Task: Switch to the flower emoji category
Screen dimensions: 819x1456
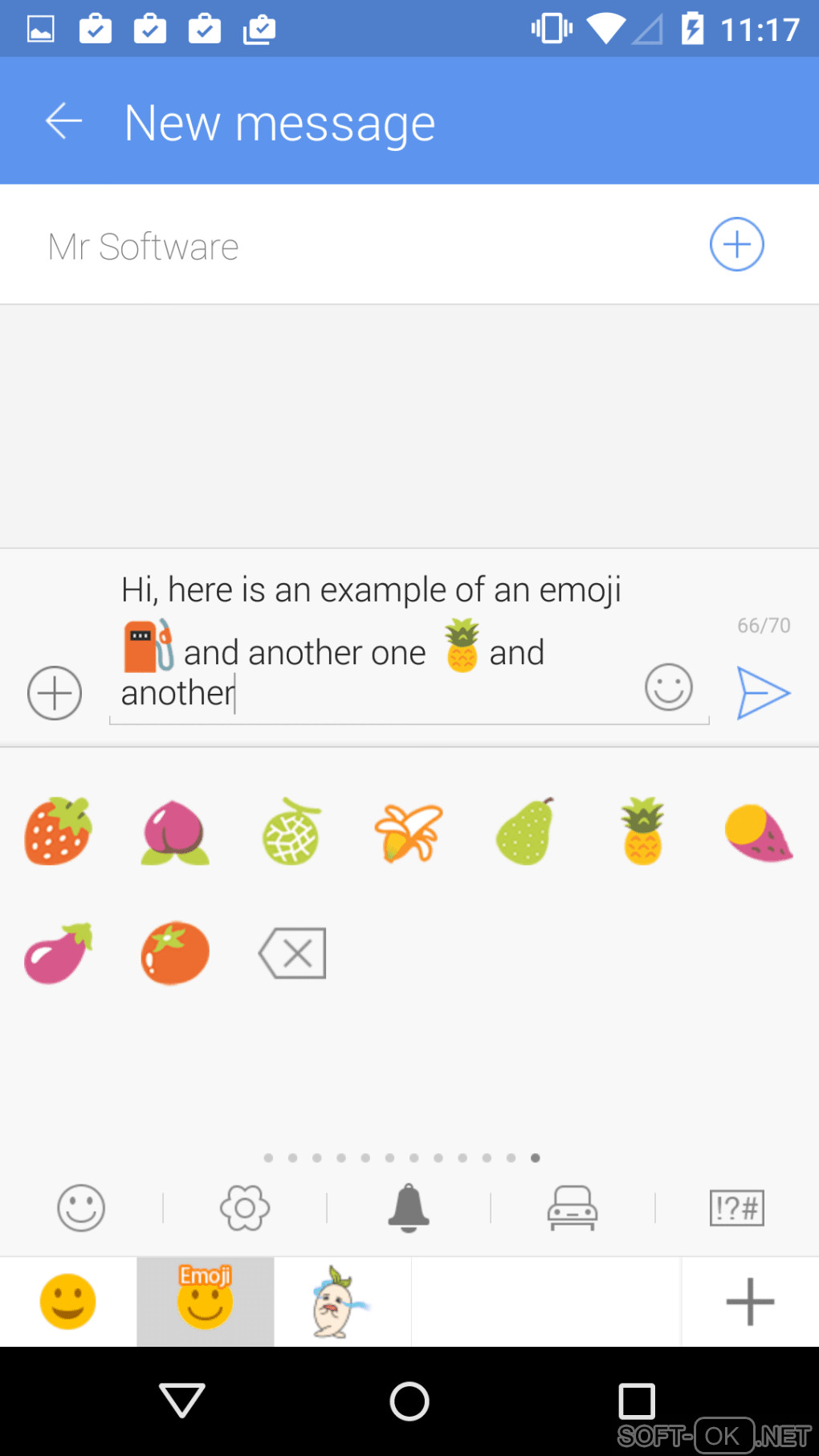Action: click(245, 1208)
